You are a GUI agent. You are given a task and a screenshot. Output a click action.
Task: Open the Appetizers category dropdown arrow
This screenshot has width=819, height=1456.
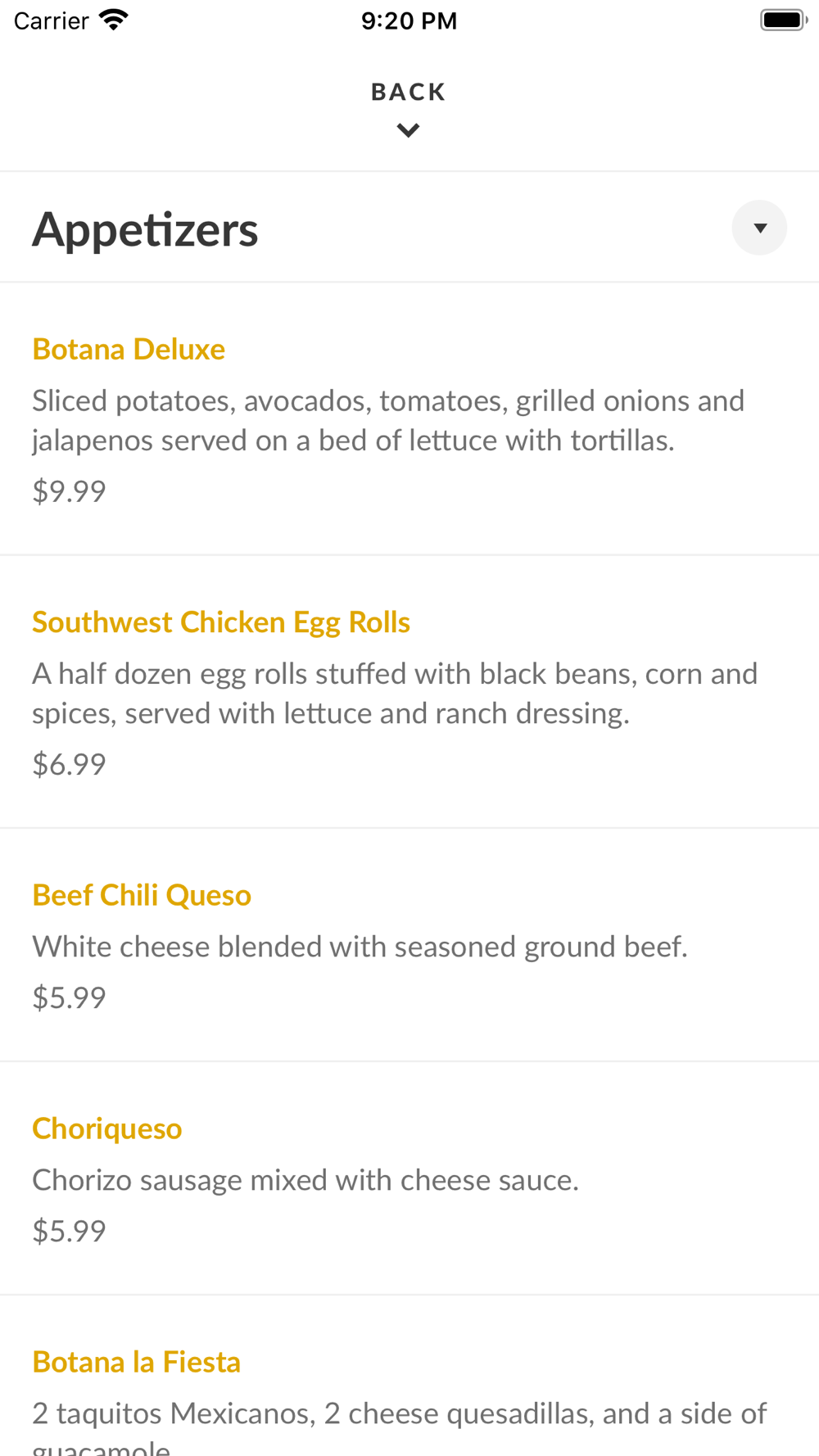click(759, 228)
